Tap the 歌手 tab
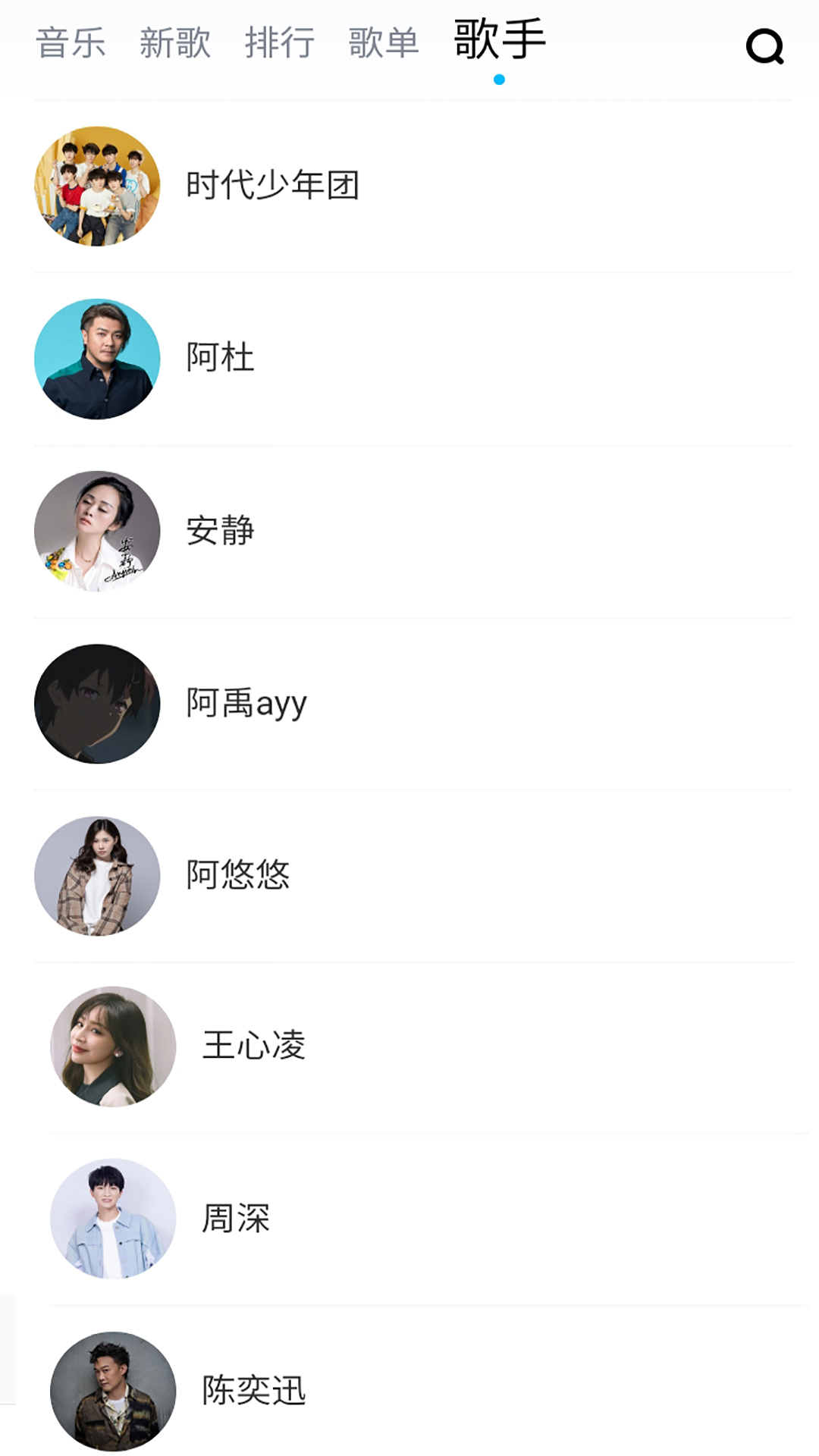 [500, 39]
